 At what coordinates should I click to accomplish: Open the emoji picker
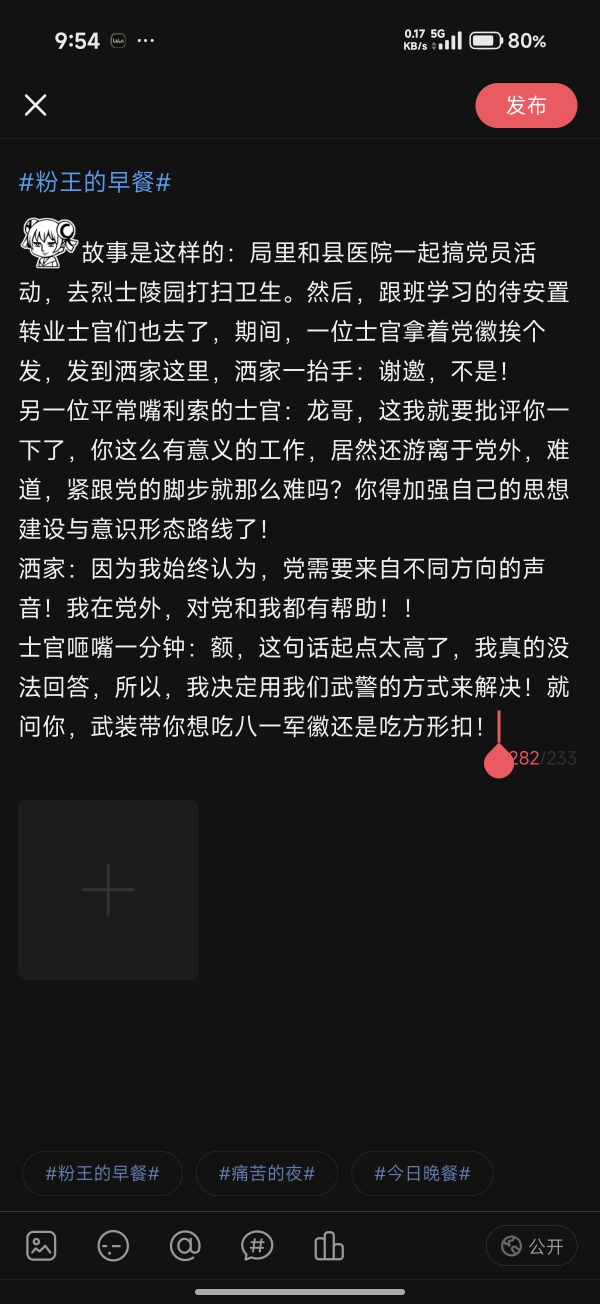click(113, 1246)
